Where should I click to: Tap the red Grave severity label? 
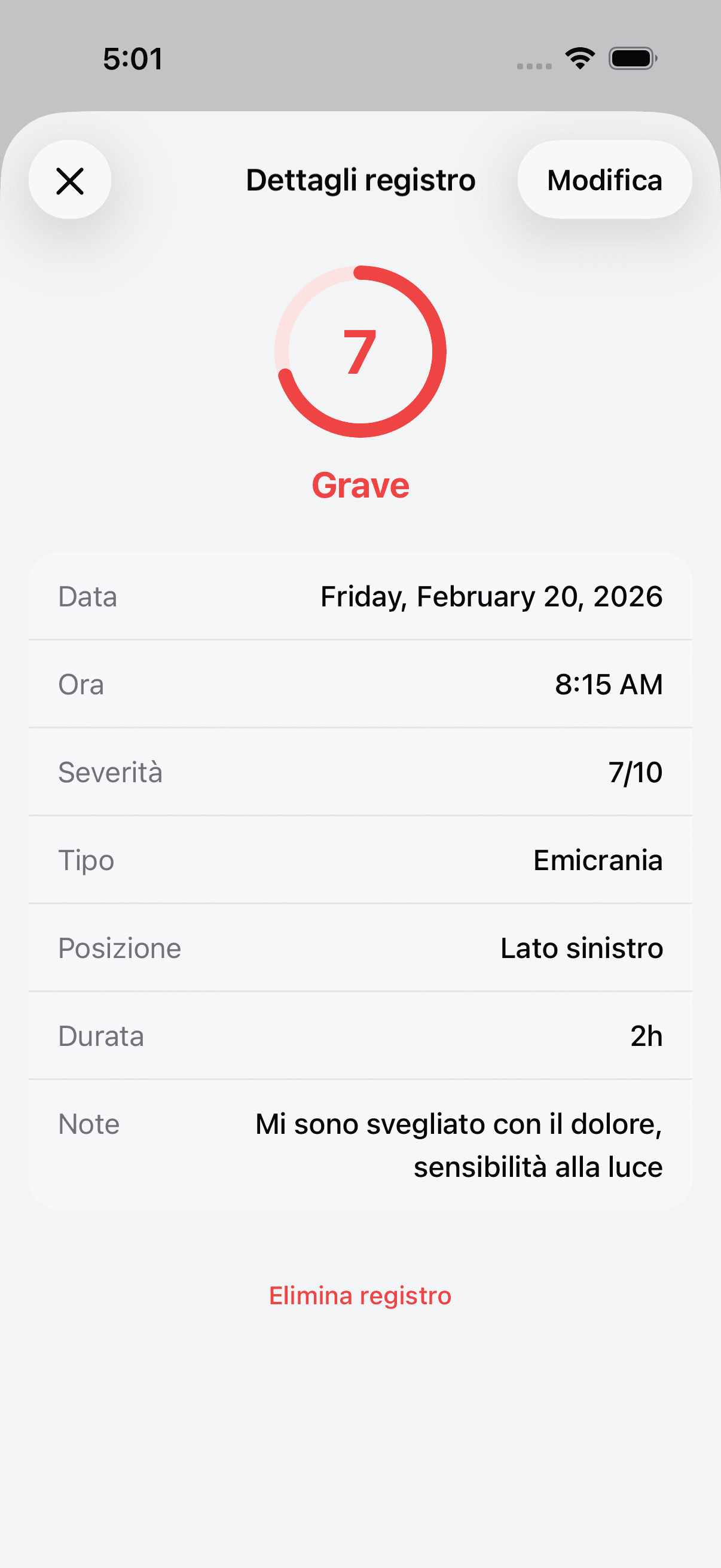360,484
